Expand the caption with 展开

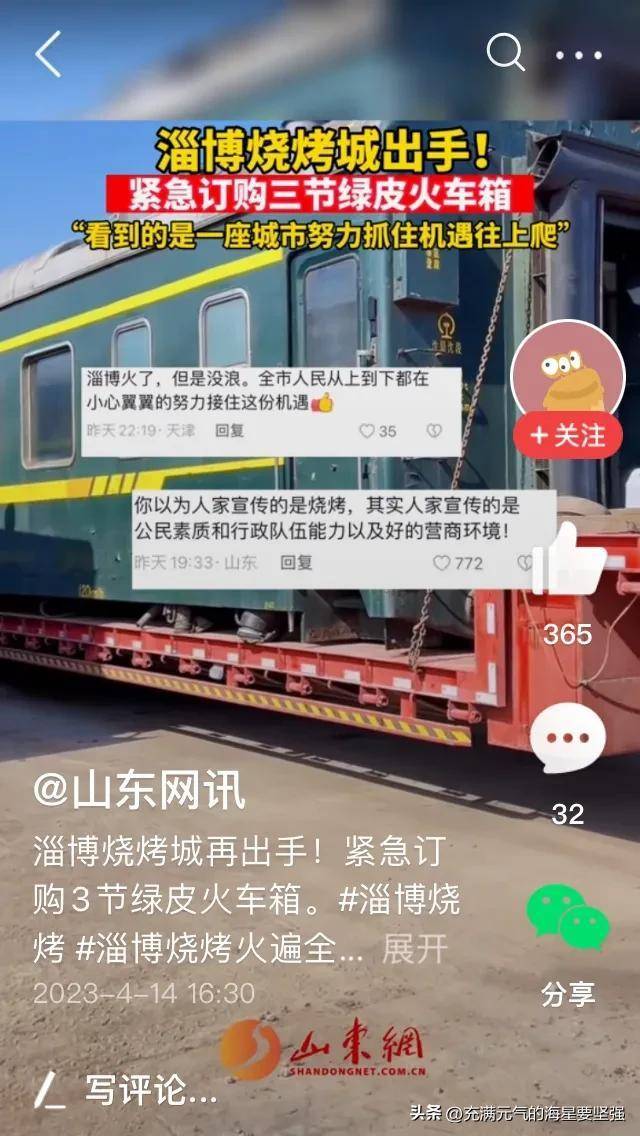point(414,948)
